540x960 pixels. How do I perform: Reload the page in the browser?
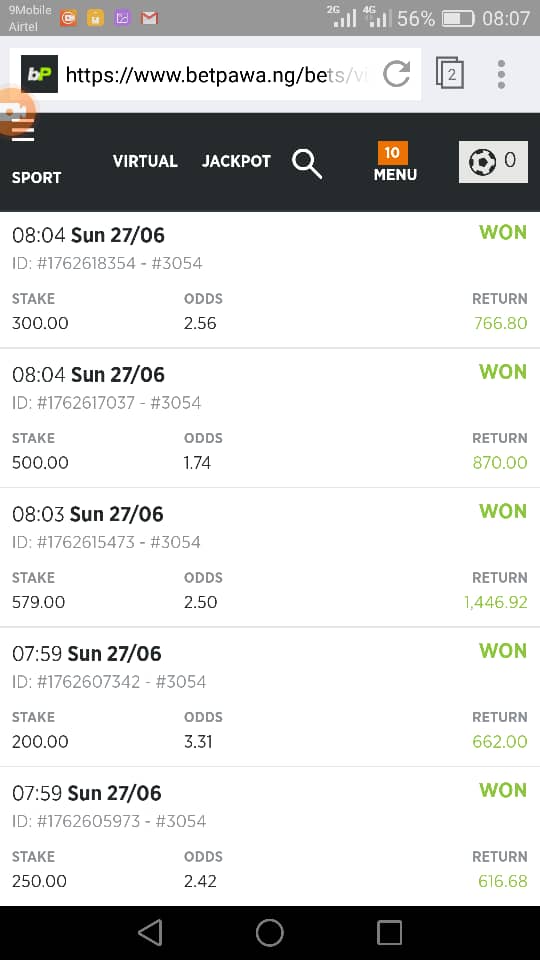397,75
